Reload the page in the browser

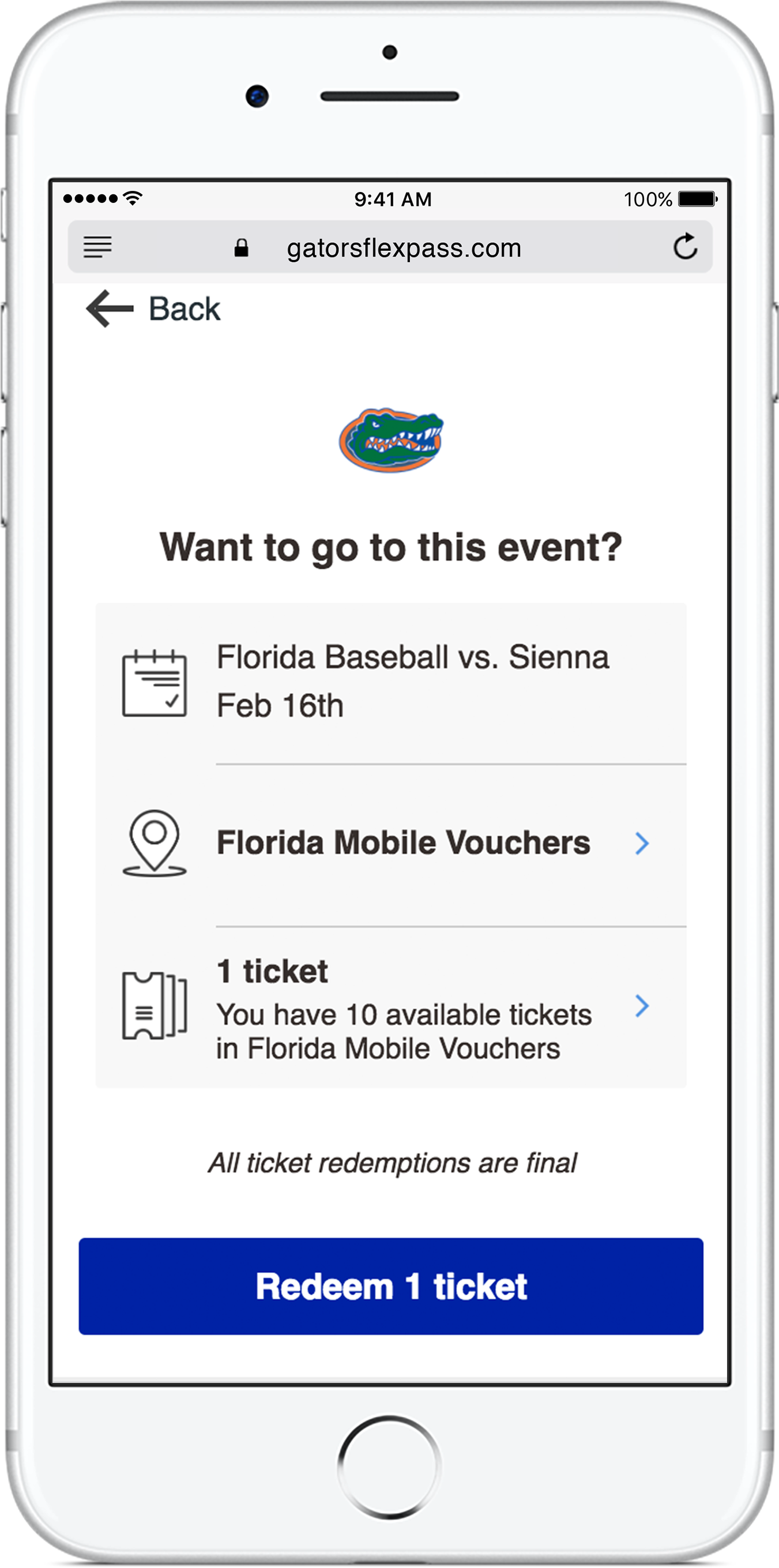(685, 246)
